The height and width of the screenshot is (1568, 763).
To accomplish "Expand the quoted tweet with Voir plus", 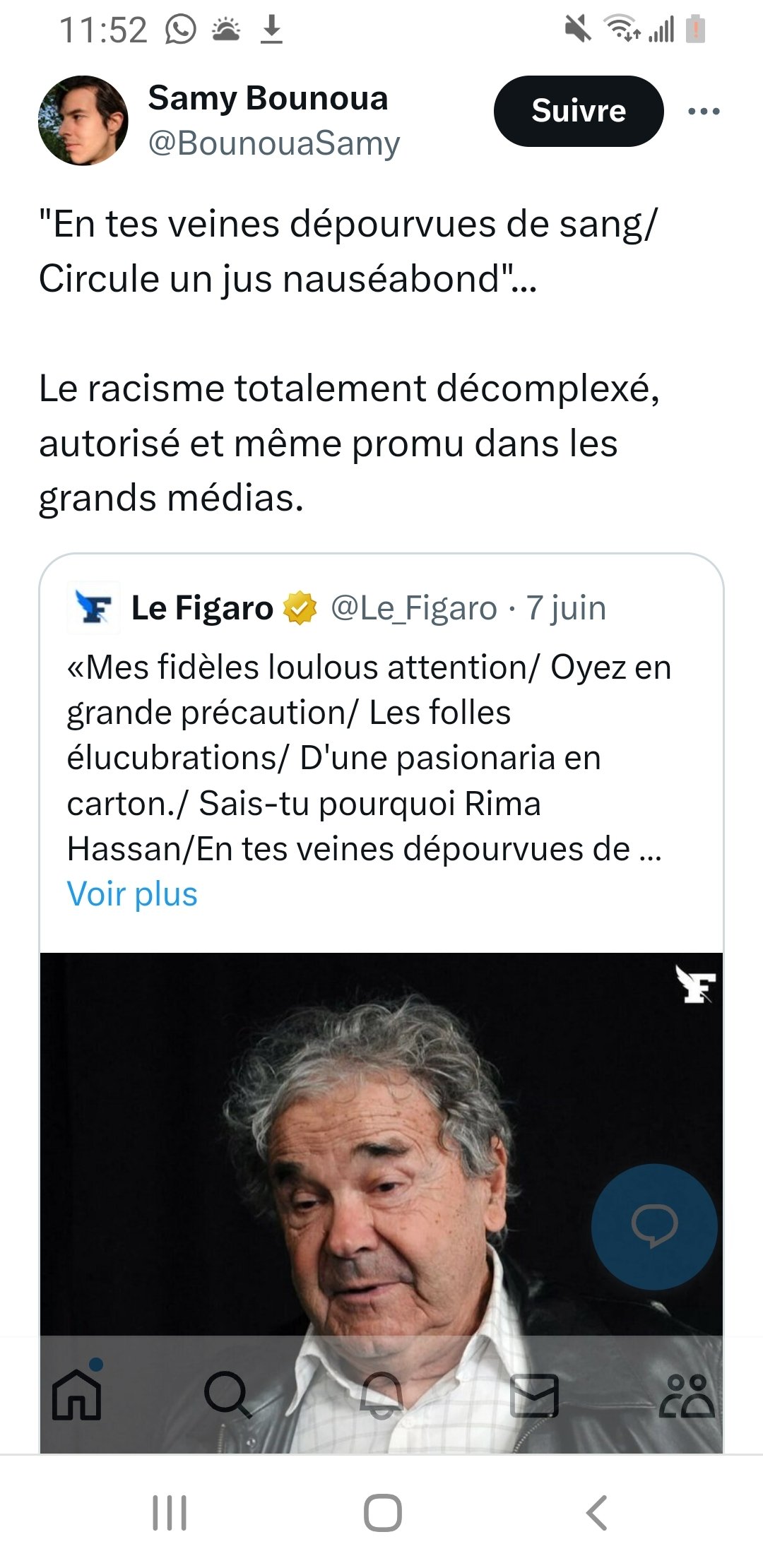I will click(x=132, y=894).
